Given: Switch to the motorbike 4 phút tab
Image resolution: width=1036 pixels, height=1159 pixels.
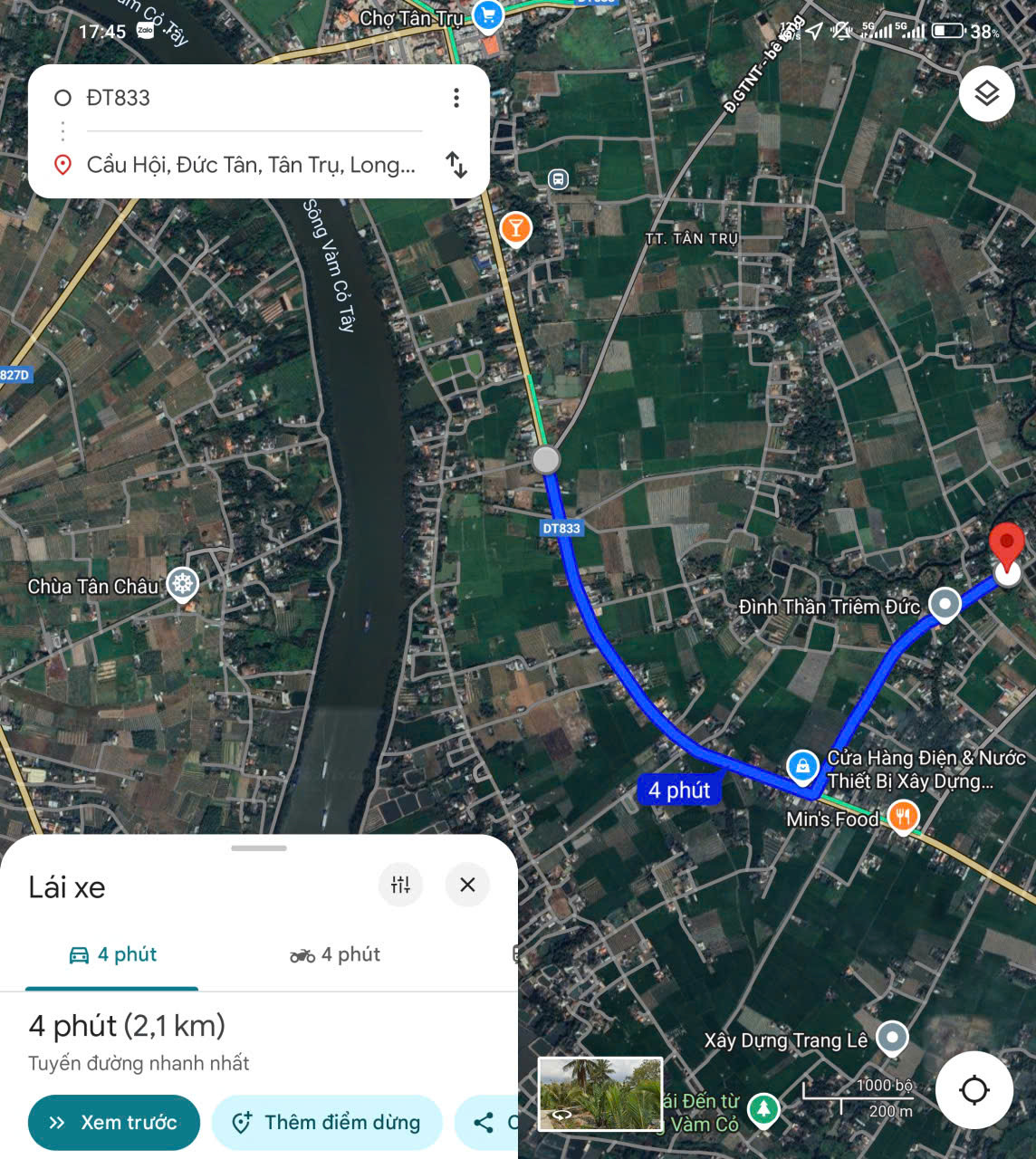Looking at the screenshot, I should (x=335, y=954).
